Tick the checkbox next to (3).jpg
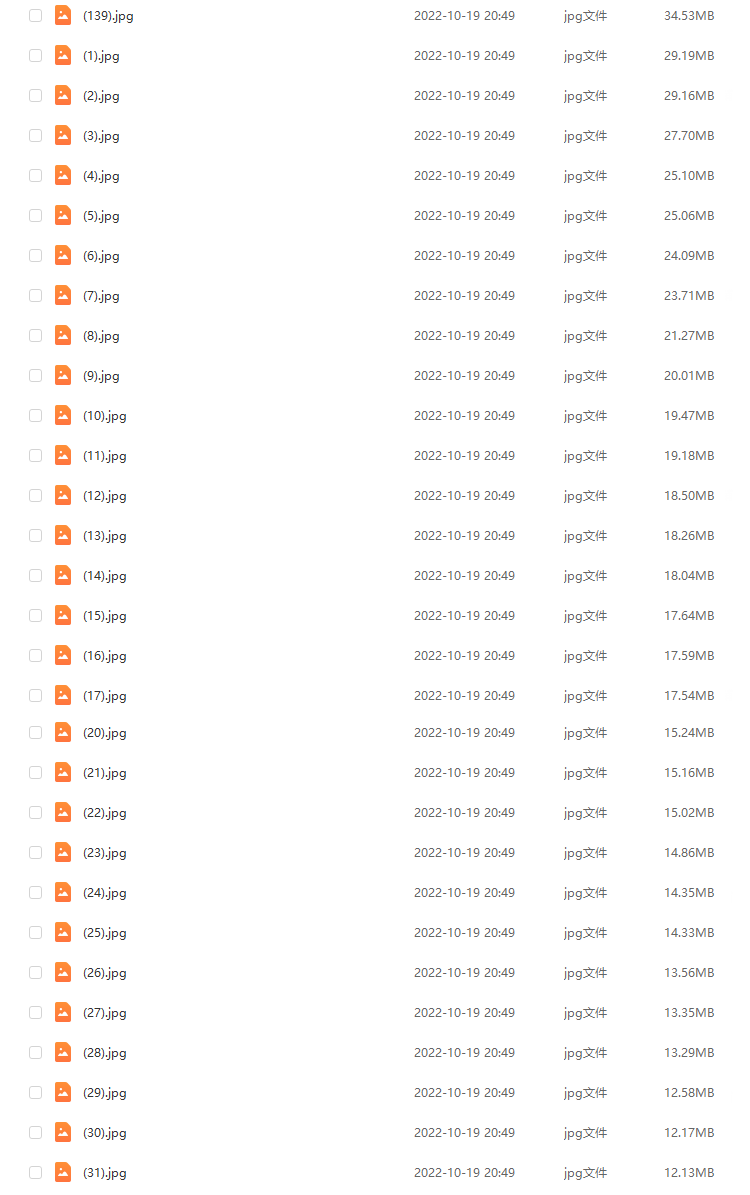 [36, 136]
